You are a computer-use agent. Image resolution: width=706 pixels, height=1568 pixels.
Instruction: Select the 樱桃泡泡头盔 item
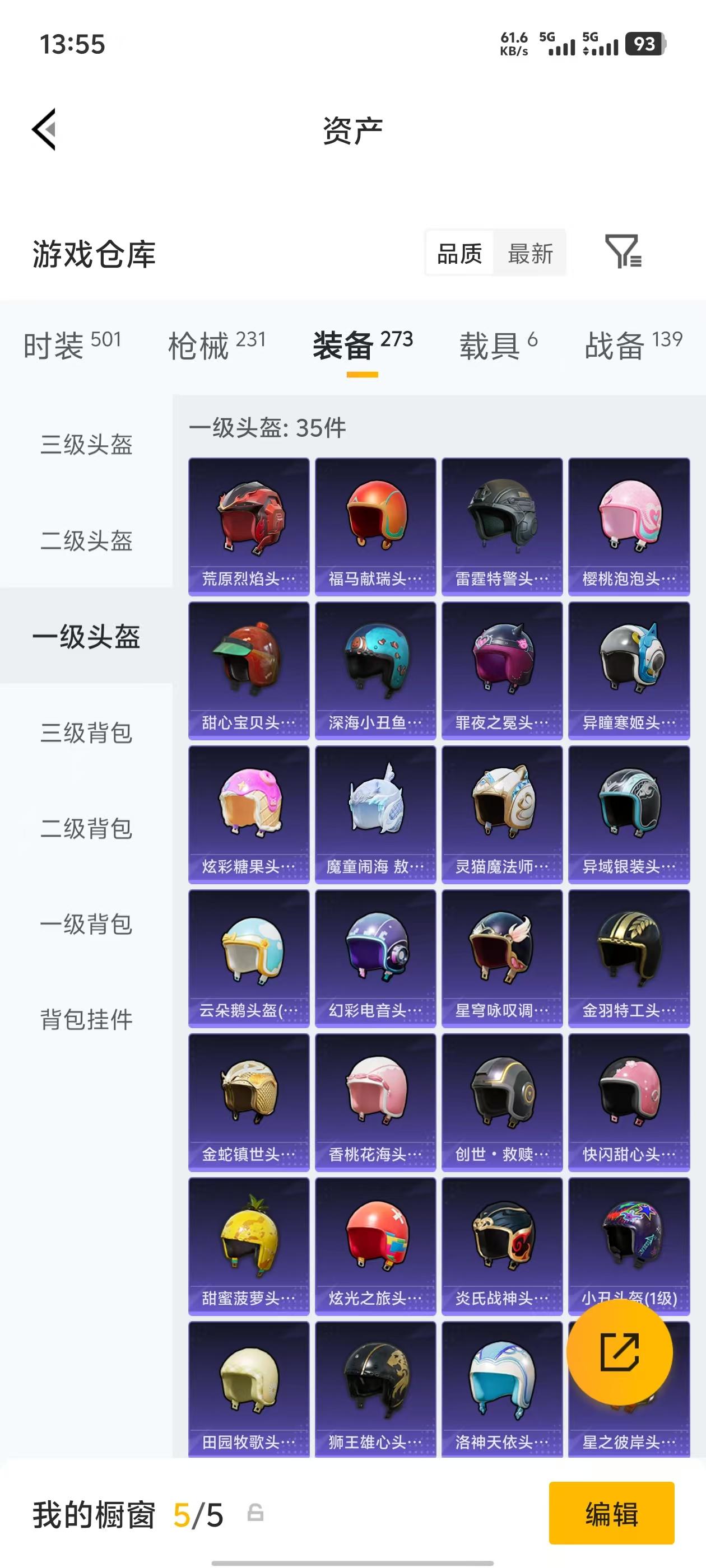point(628,524)
